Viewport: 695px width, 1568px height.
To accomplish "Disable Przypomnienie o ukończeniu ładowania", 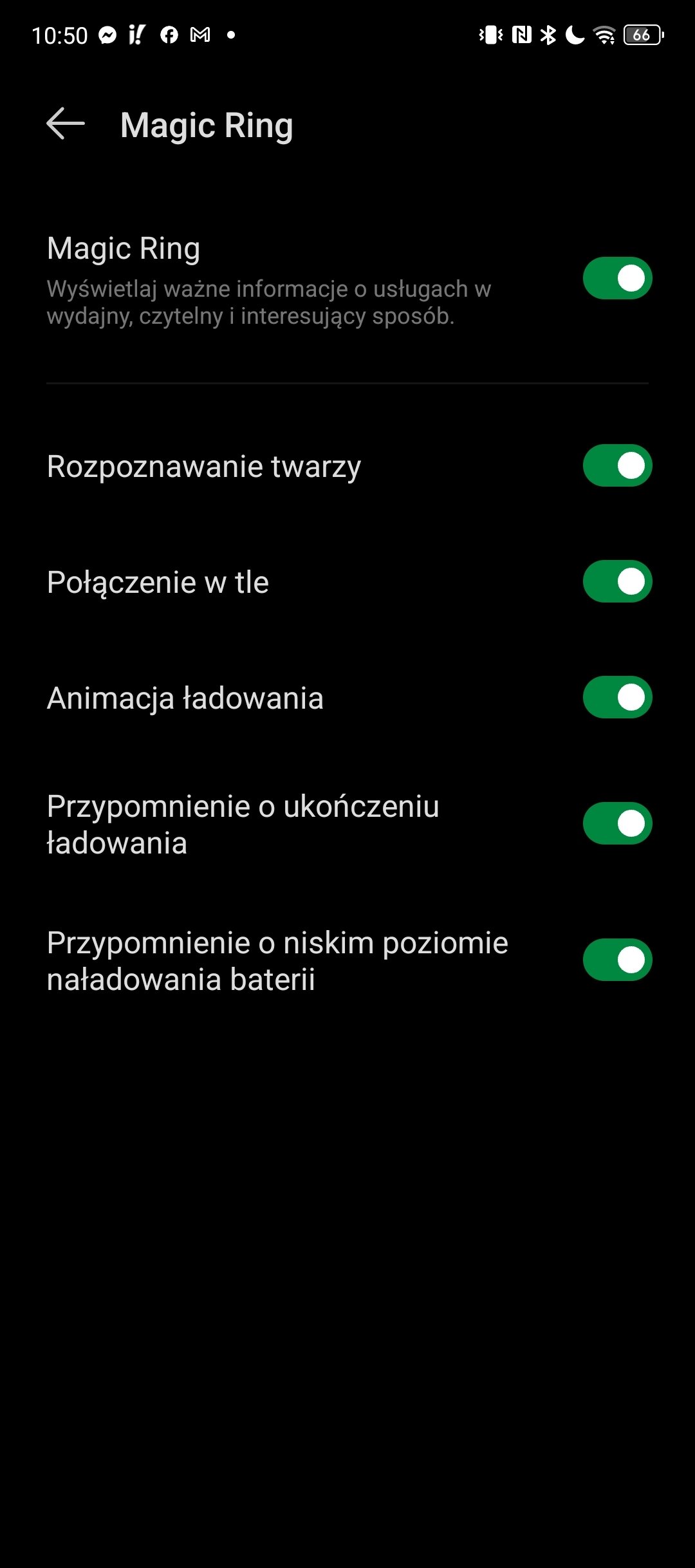I will [x=617, y=823].
